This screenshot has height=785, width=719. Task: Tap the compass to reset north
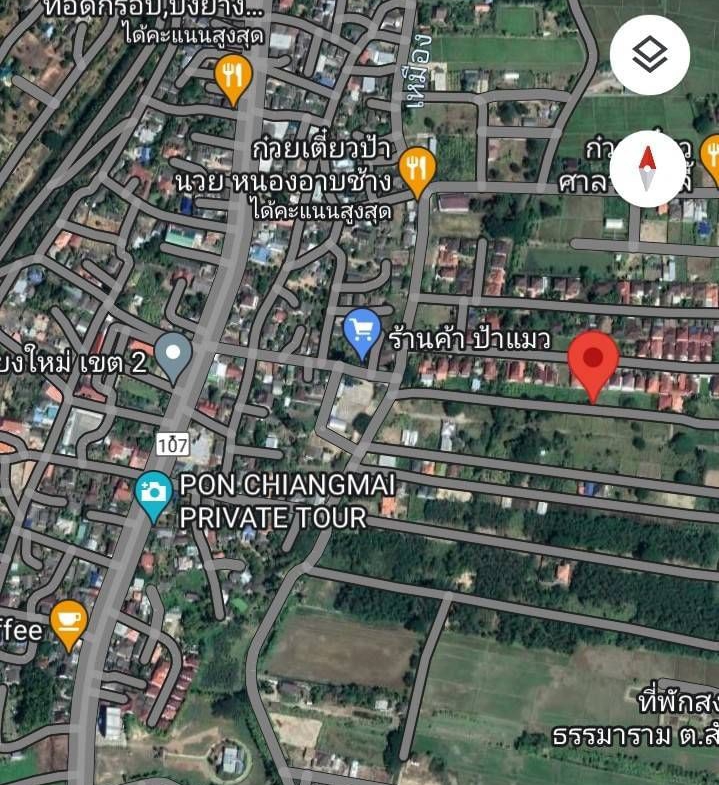[648, 167]
